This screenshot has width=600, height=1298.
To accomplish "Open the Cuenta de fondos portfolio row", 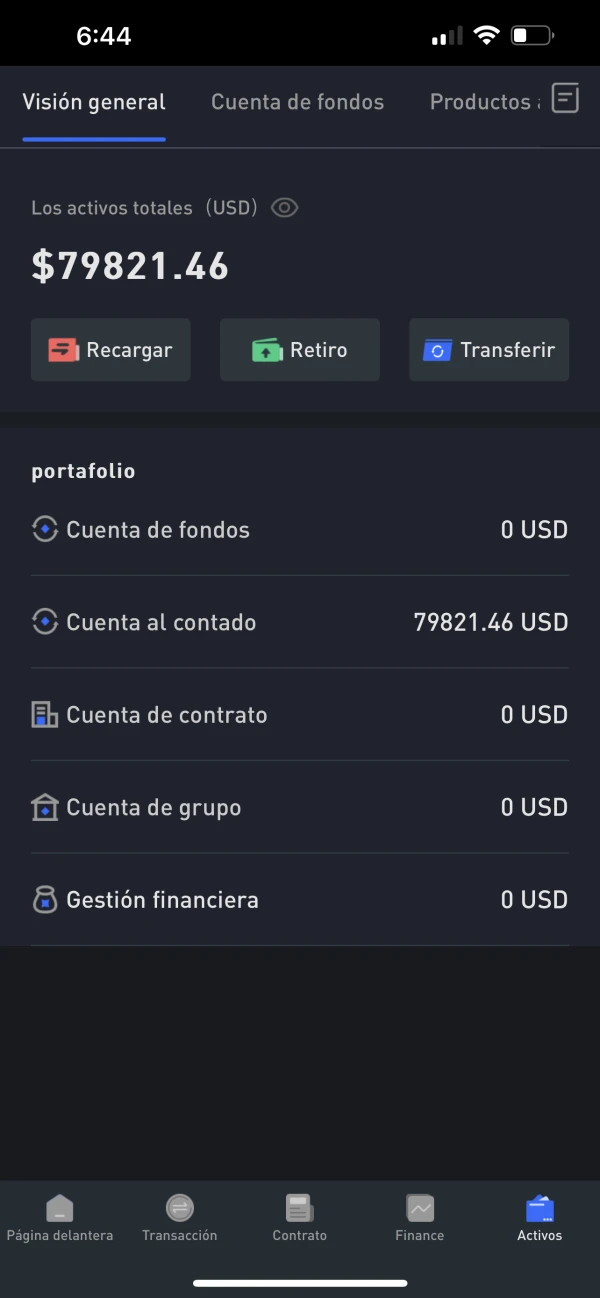I will tap(300, 530).
